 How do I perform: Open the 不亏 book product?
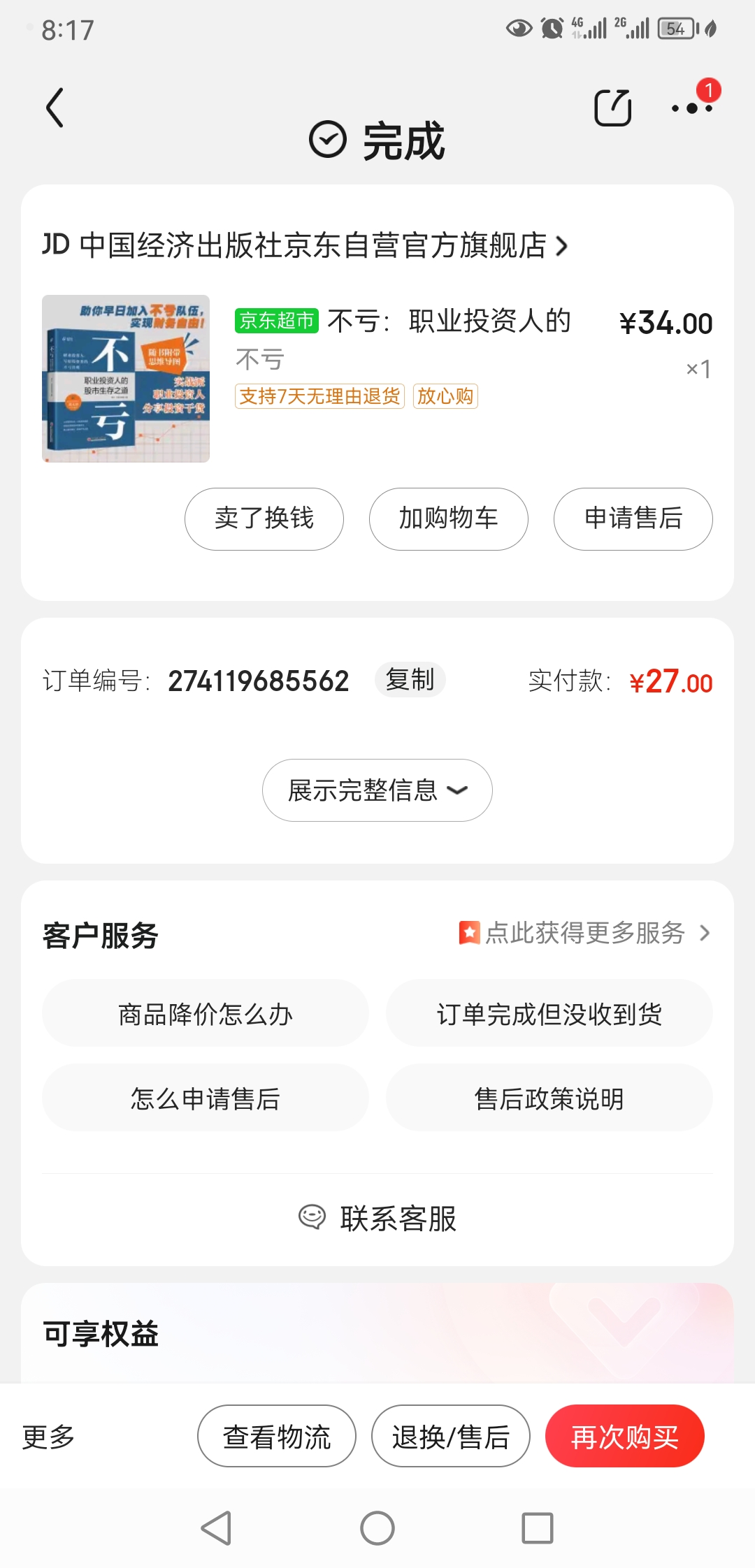(x=126, y=379)
